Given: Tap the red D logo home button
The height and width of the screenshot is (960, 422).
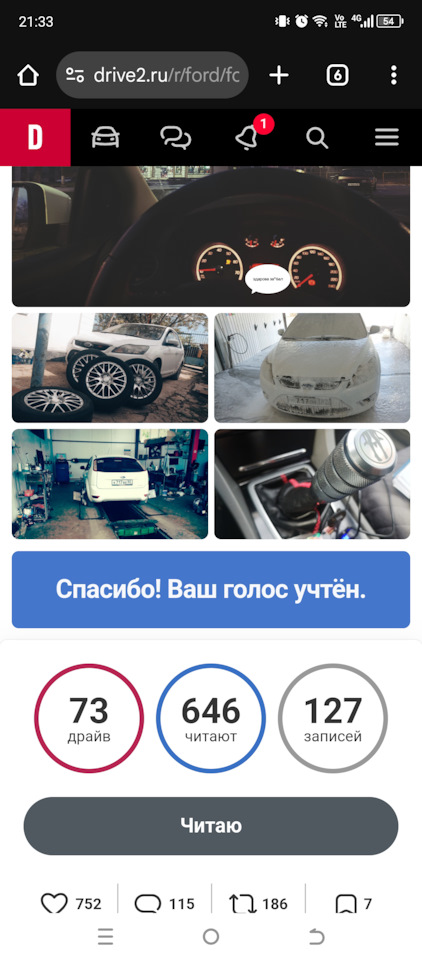Looking at the screenshot, I should pyautogui.click(x=36, y=138).
